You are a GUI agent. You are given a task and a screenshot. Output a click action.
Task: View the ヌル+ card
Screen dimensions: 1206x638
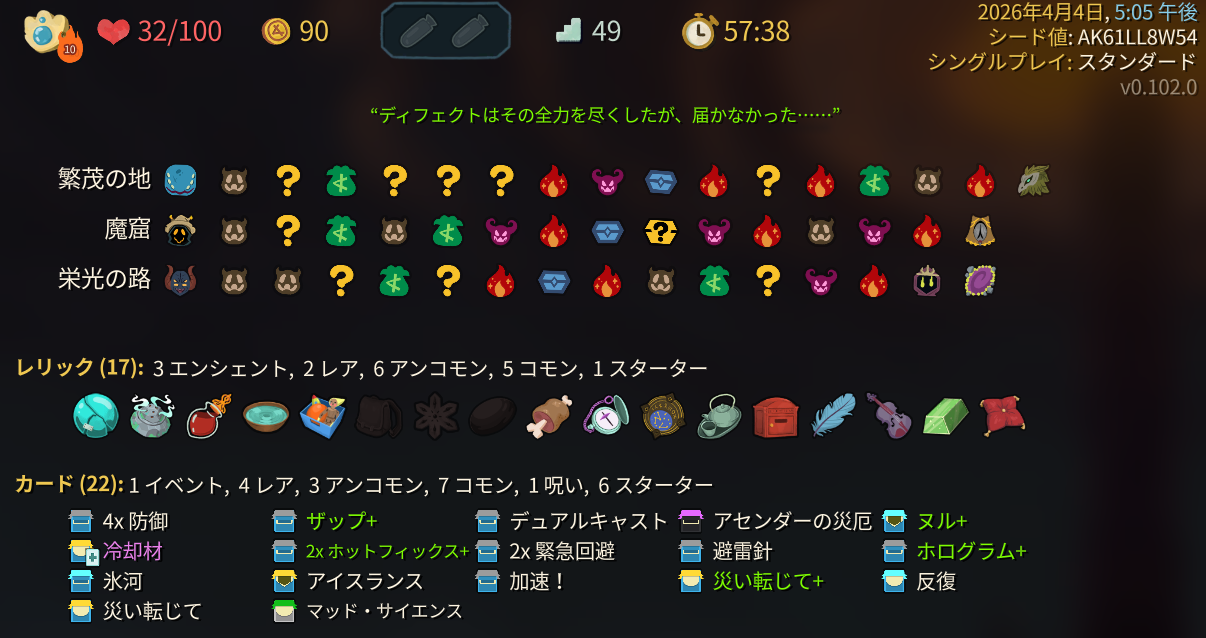click(x=941, y=521)
